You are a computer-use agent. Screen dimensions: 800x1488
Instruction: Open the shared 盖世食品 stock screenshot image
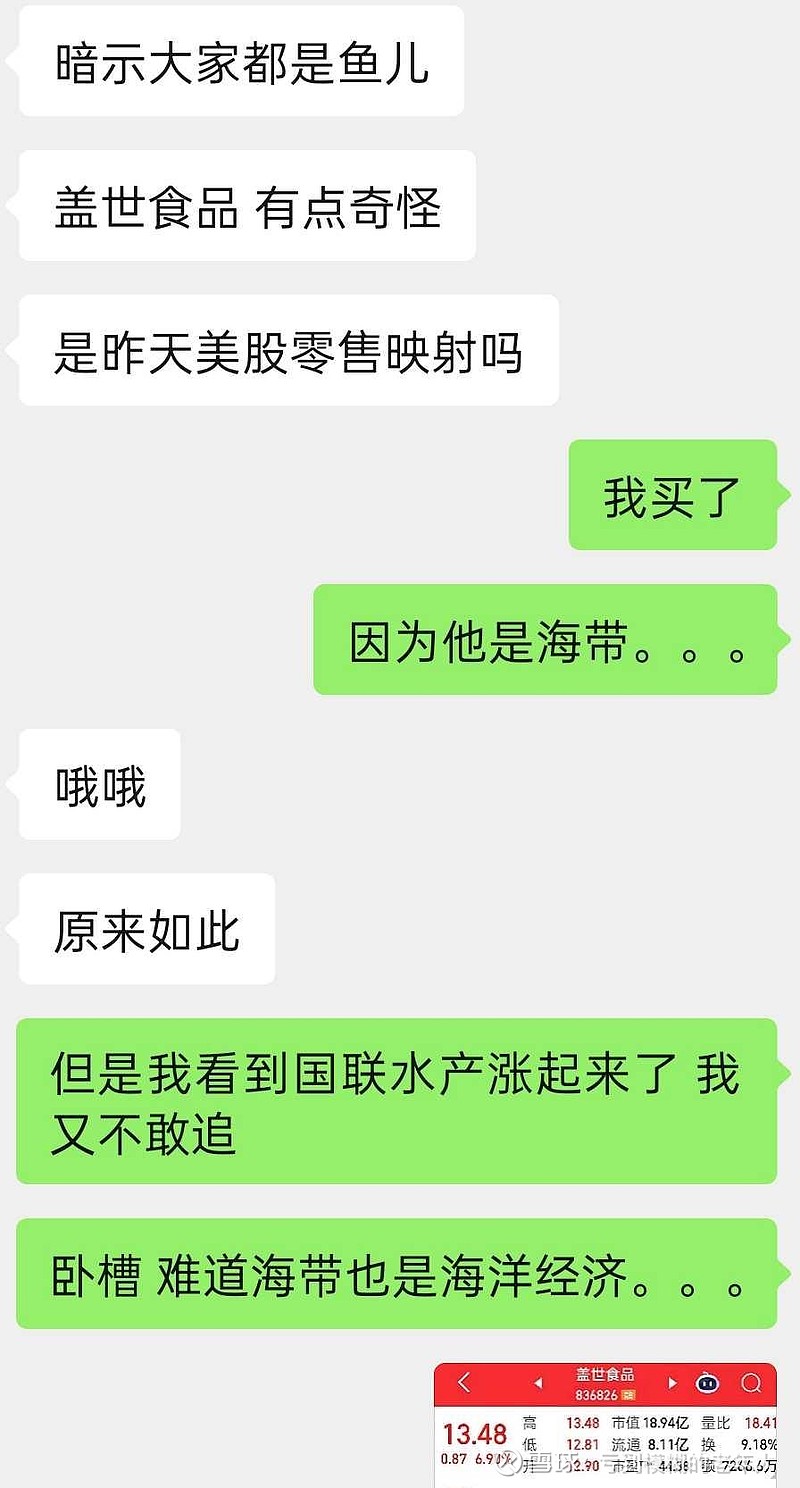[605, 1425]
